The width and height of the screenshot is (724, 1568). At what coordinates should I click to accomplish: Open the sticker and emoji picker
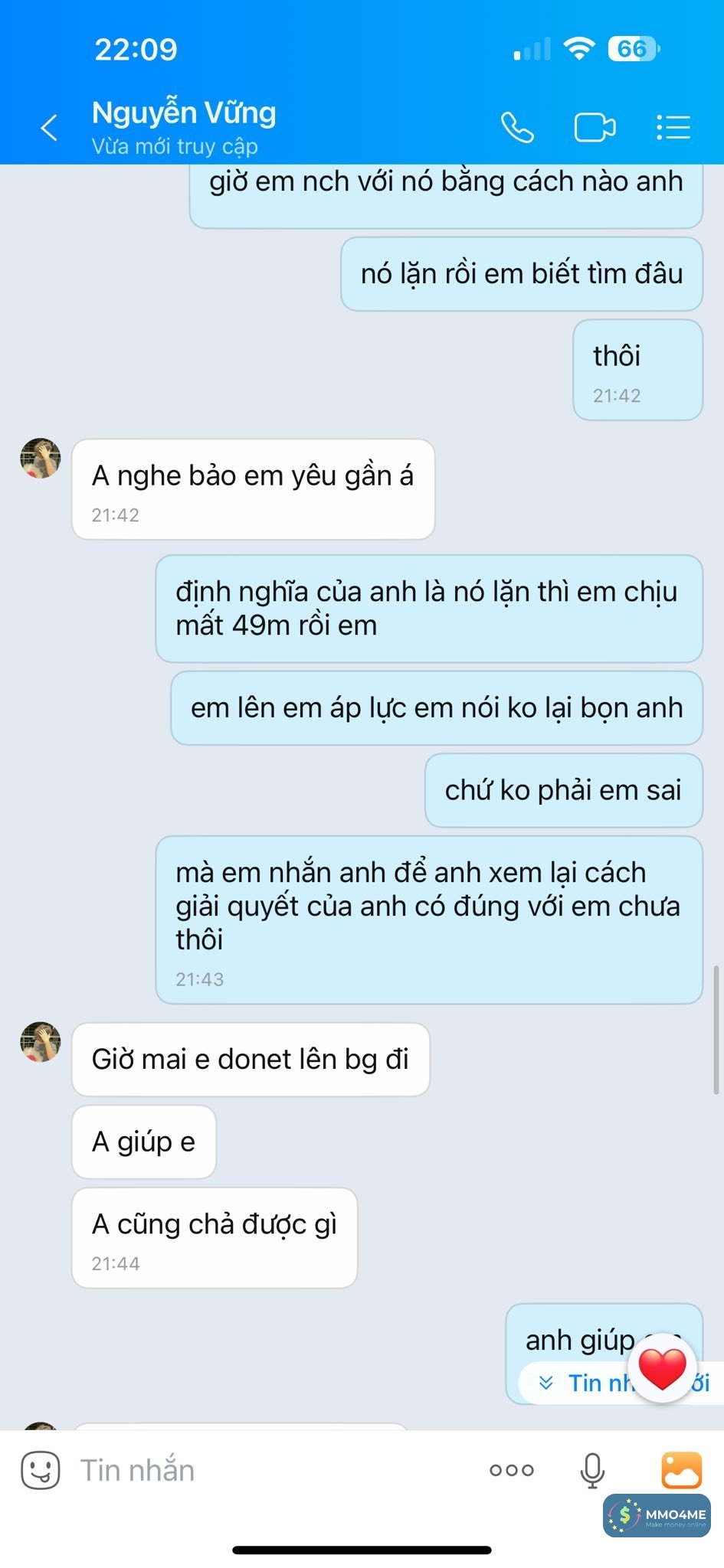click(40, 1470)
